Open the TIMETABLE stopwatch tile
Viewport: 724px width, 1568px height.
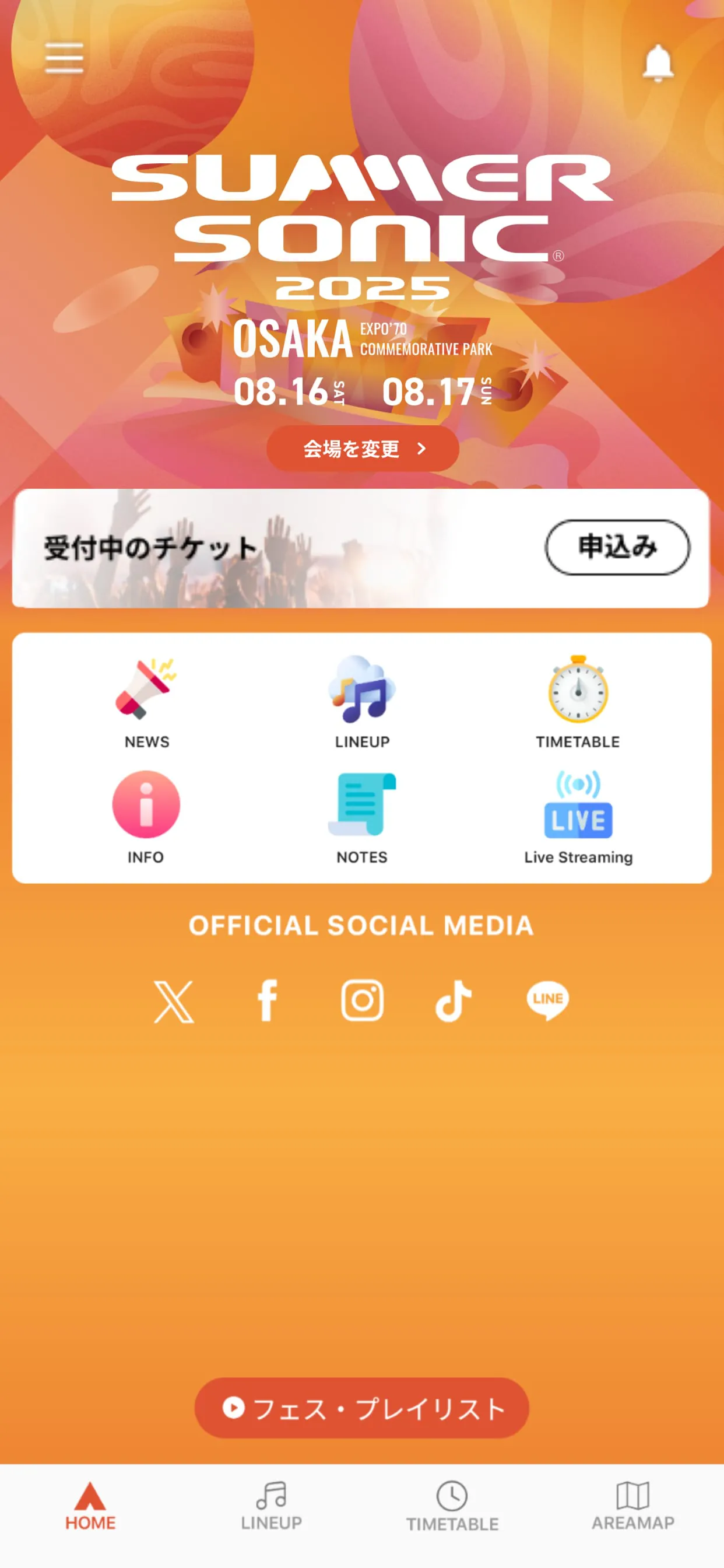click(x=577, y=702)
